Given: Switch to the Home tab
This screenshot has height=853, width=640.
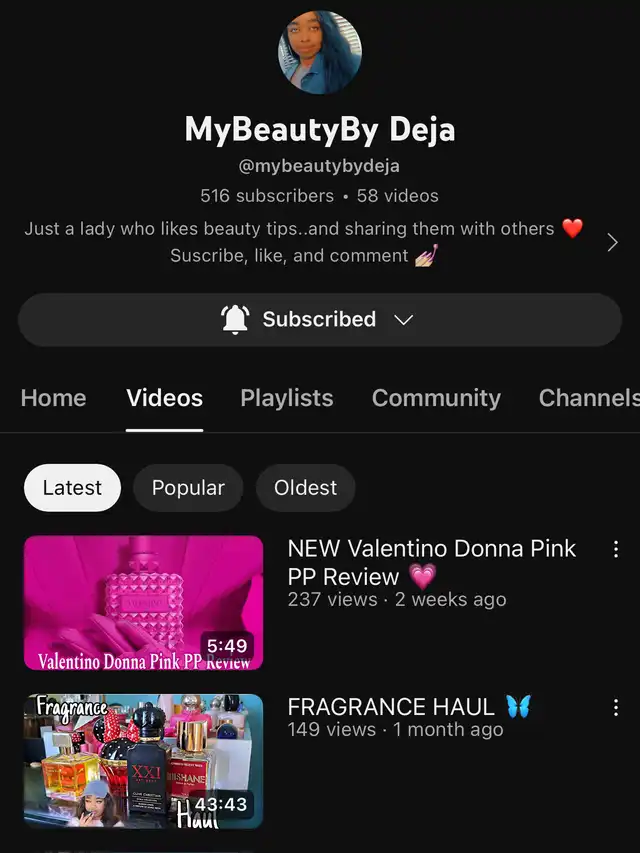Looking at the screenshot, I should pyautogui.click(x=53, y=398).
